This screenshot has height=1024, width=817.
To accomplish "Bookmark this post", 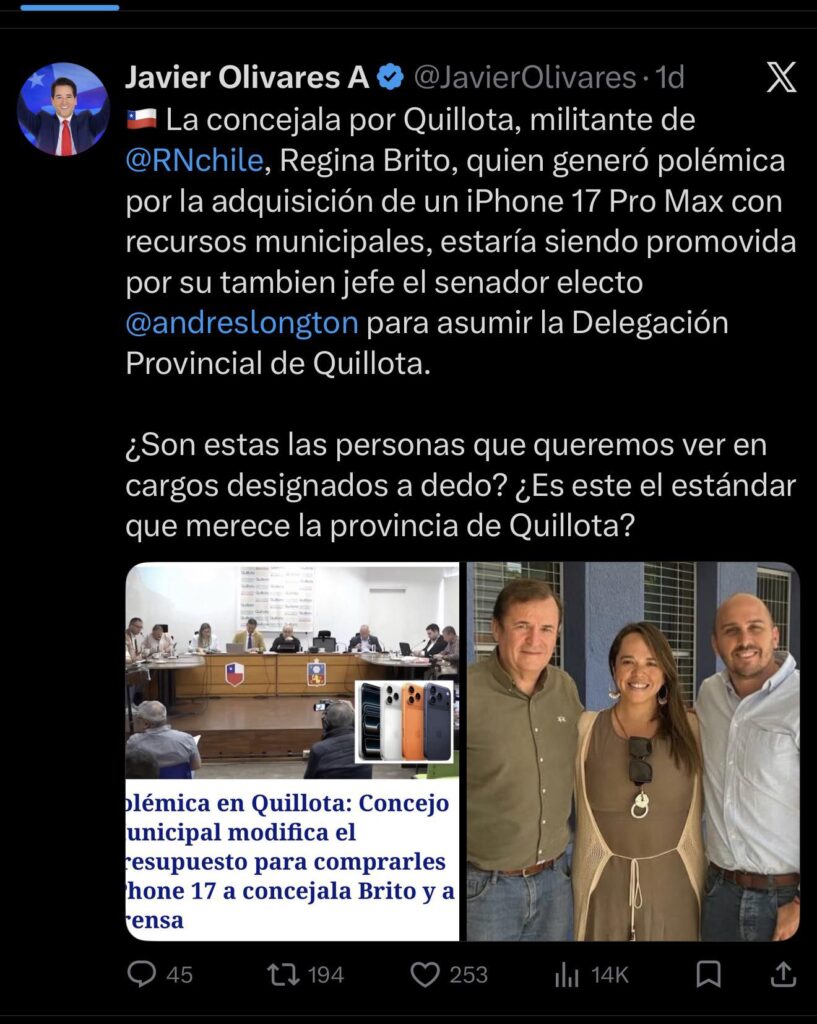I will (708, 973).
